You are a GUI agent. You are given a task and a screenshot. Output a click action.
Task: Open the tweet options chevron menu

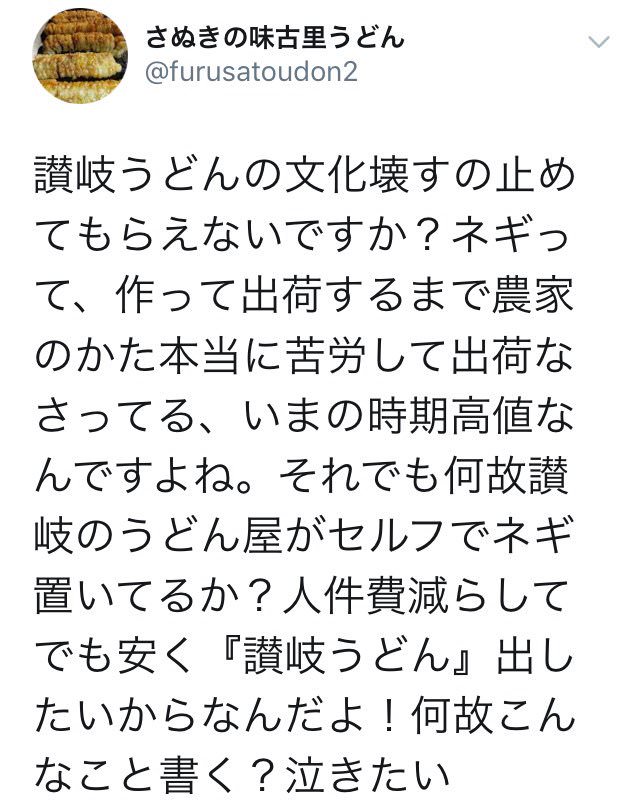600,42
